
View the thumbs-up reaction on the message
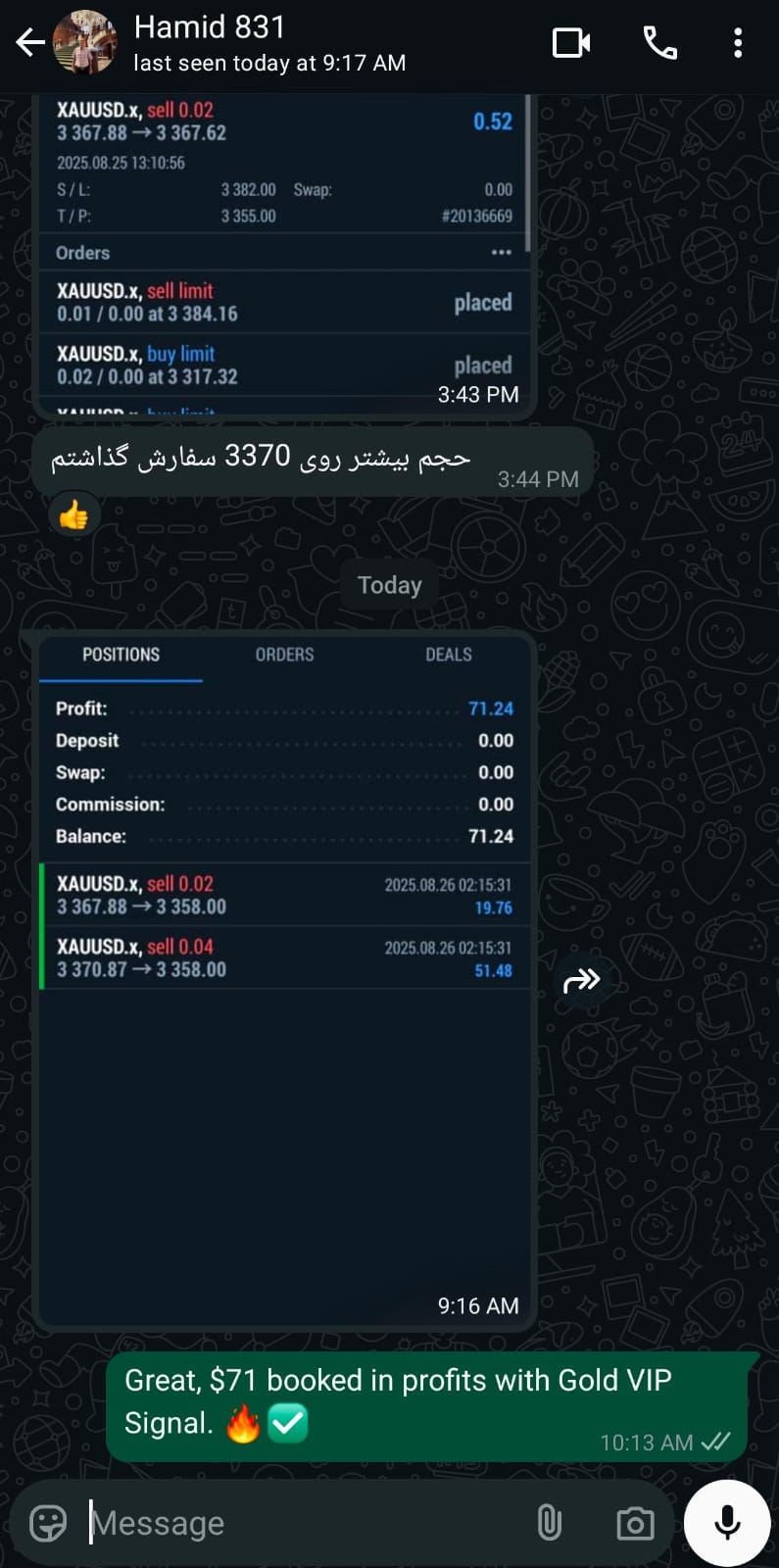(74, 515)
